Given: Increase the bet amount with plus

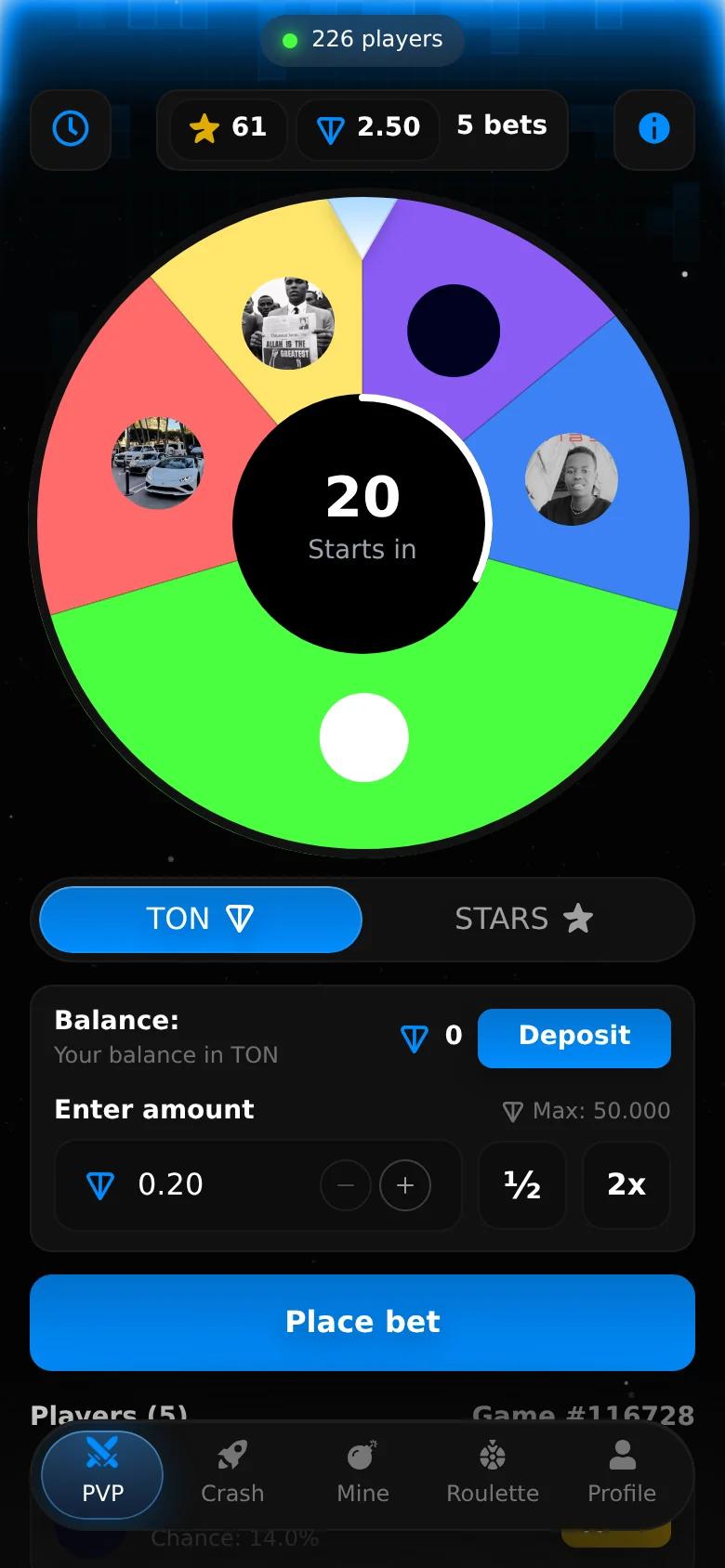Looking at the screenshot, I should tap(405, 1185).
